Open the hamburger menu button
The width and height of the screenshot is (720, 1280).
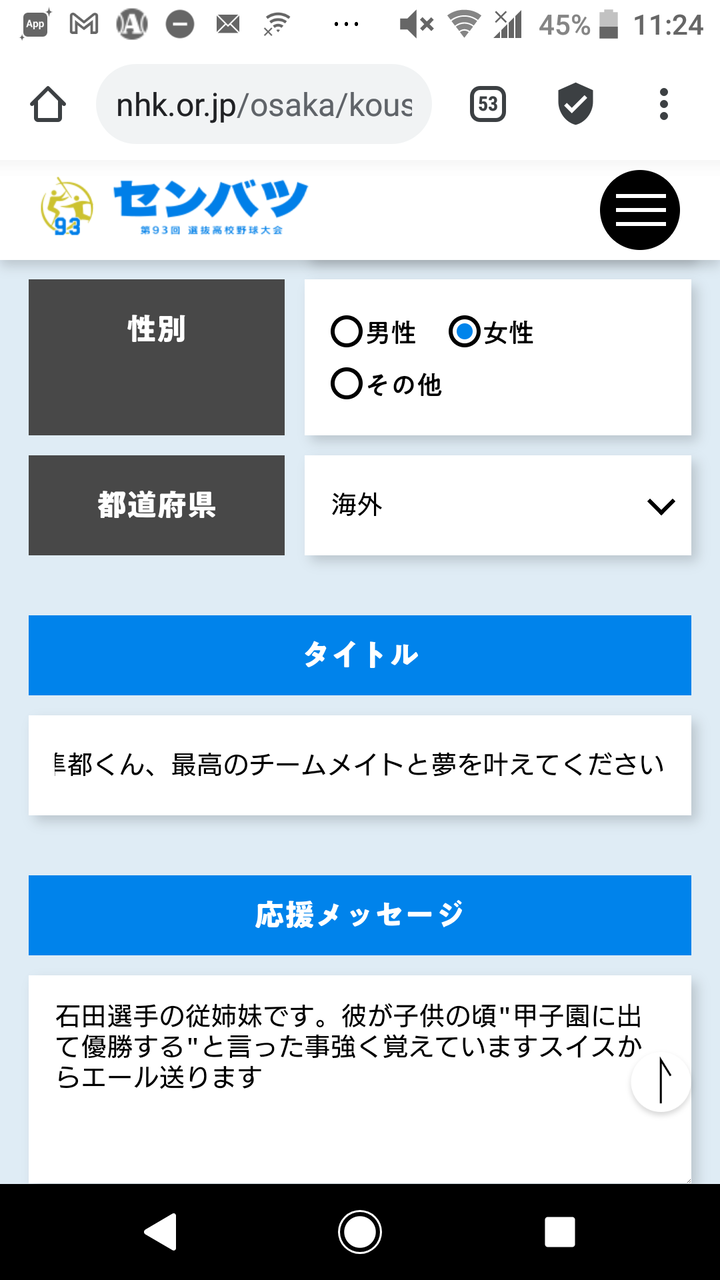pos(640,210)
